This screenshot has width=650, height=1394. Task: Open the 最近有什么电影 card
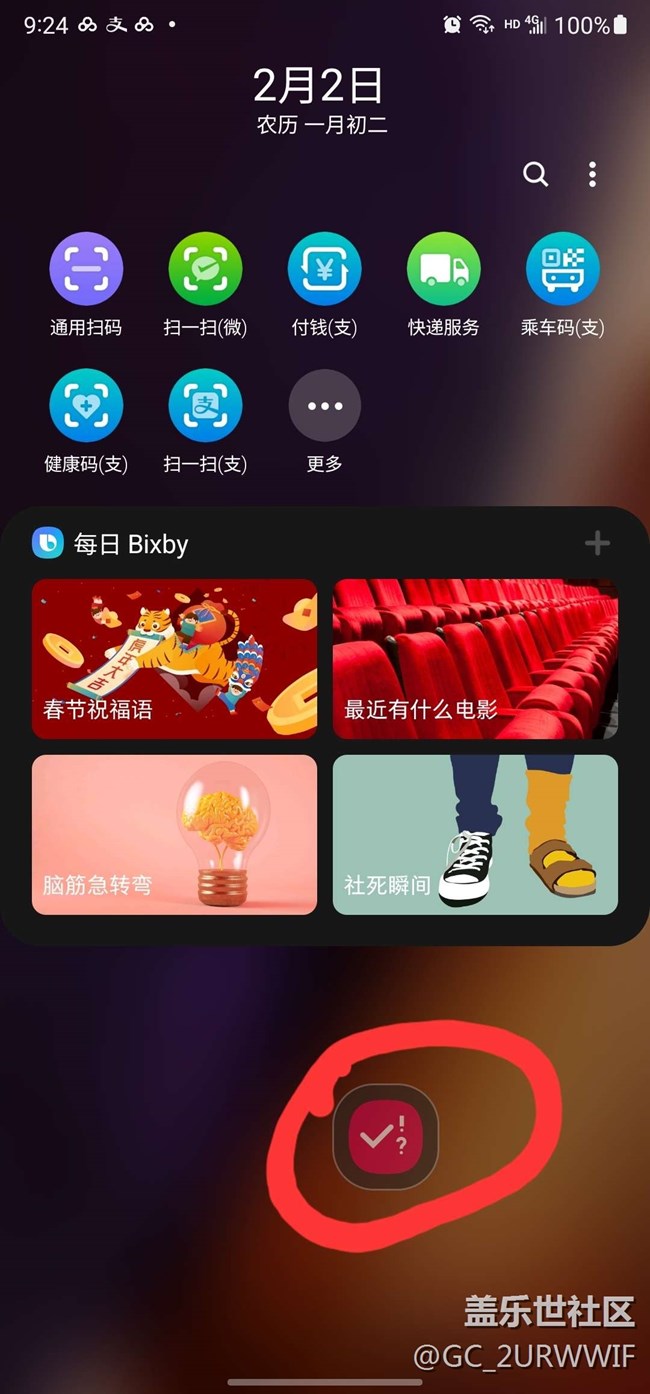click(475, 659)
